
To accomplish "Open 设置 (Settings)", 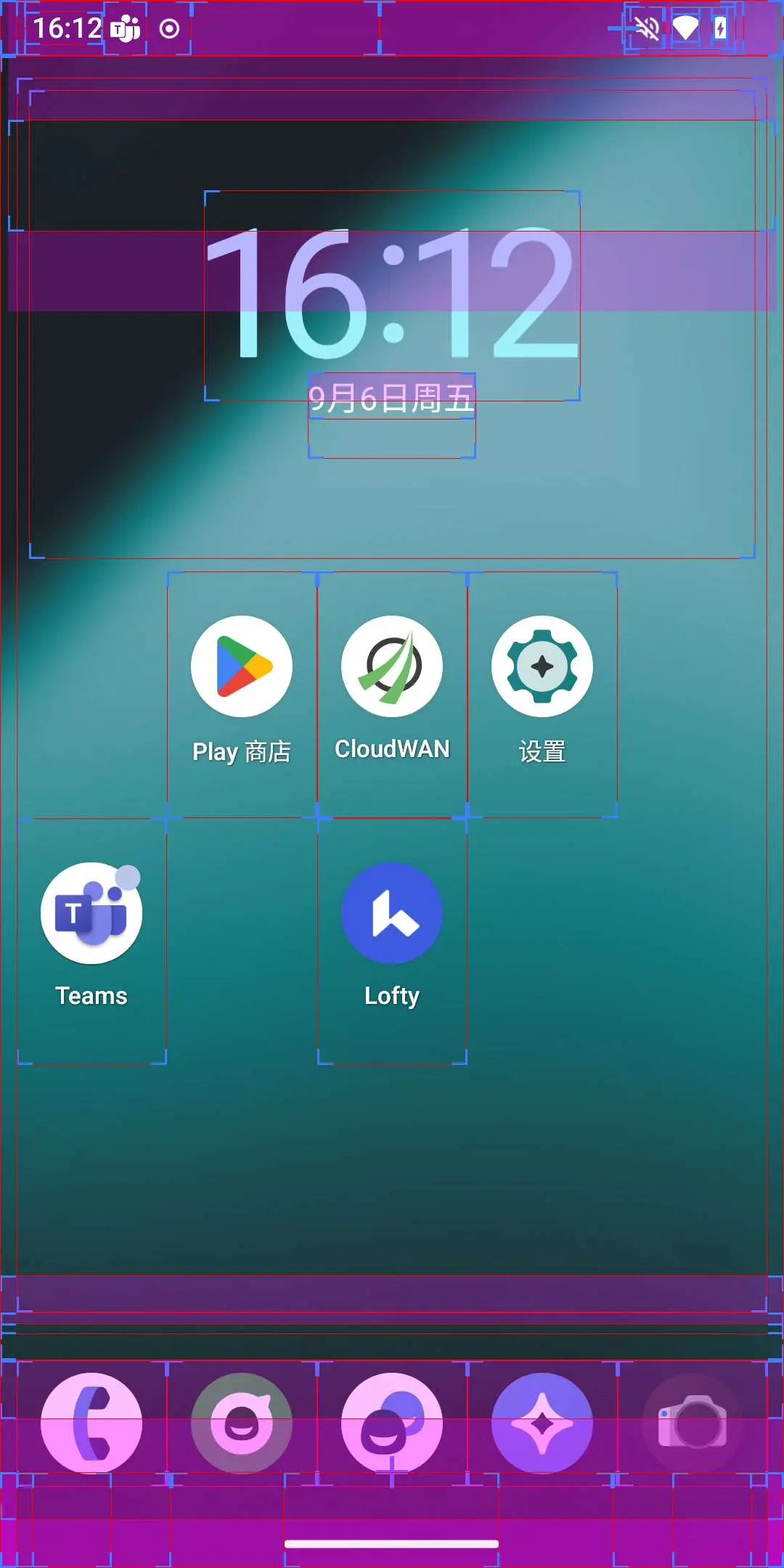I will pyautogui.click(x=542, y=695).
